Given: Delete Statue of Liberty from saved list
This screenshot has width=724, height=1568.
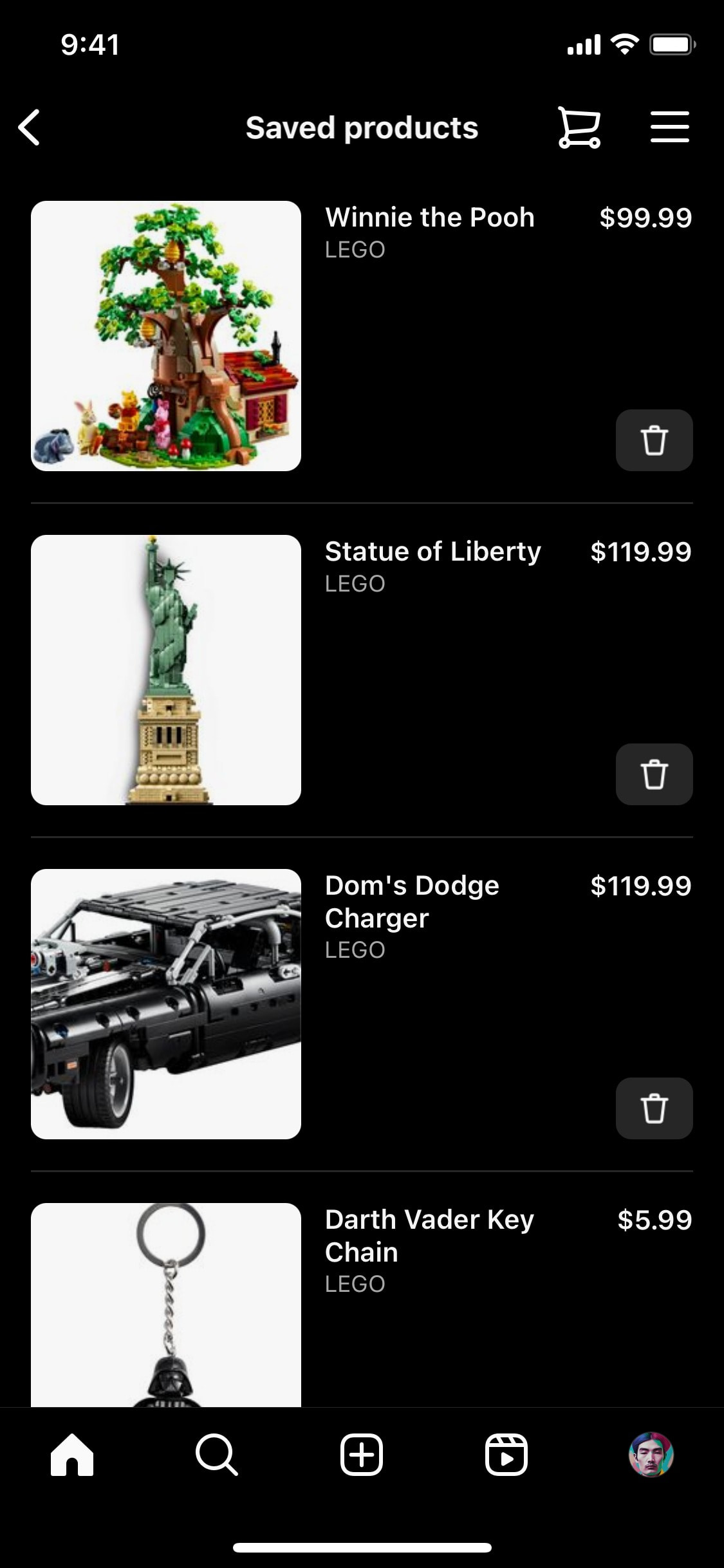Looking at the screenshot, I should 654,774.
